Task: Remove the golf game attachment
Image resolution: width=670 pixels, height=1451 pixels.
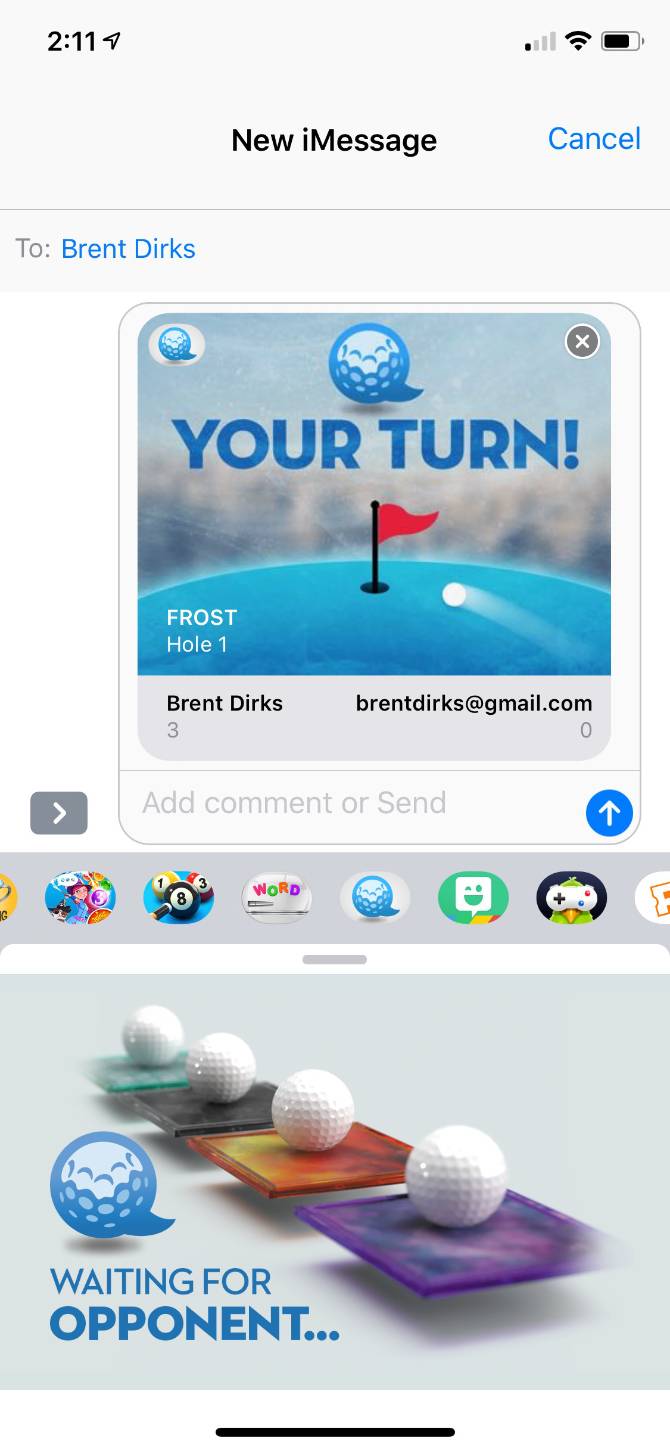Action: point(582,342)
